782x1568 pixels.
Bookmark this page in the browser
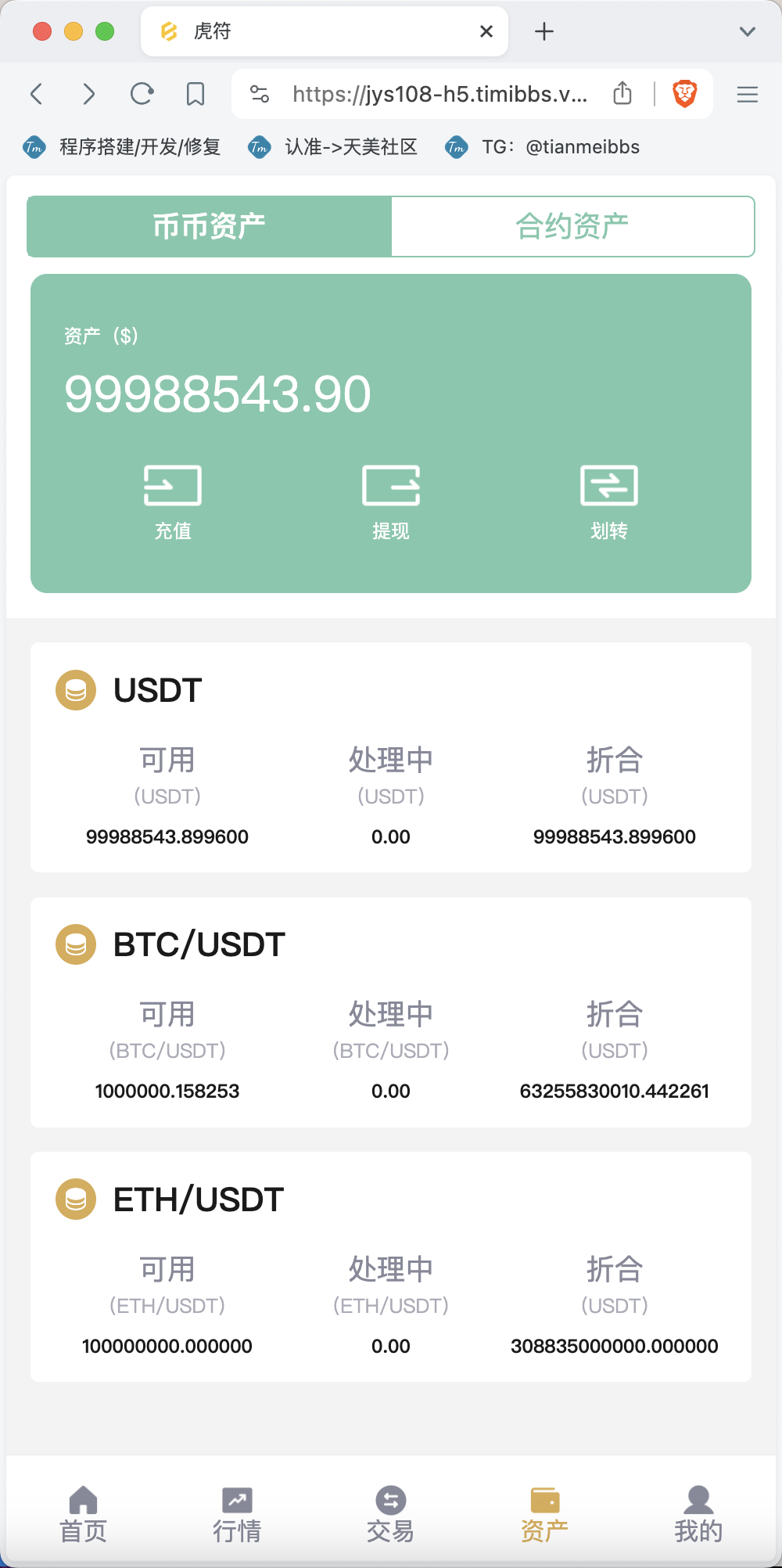click(195, 94)
